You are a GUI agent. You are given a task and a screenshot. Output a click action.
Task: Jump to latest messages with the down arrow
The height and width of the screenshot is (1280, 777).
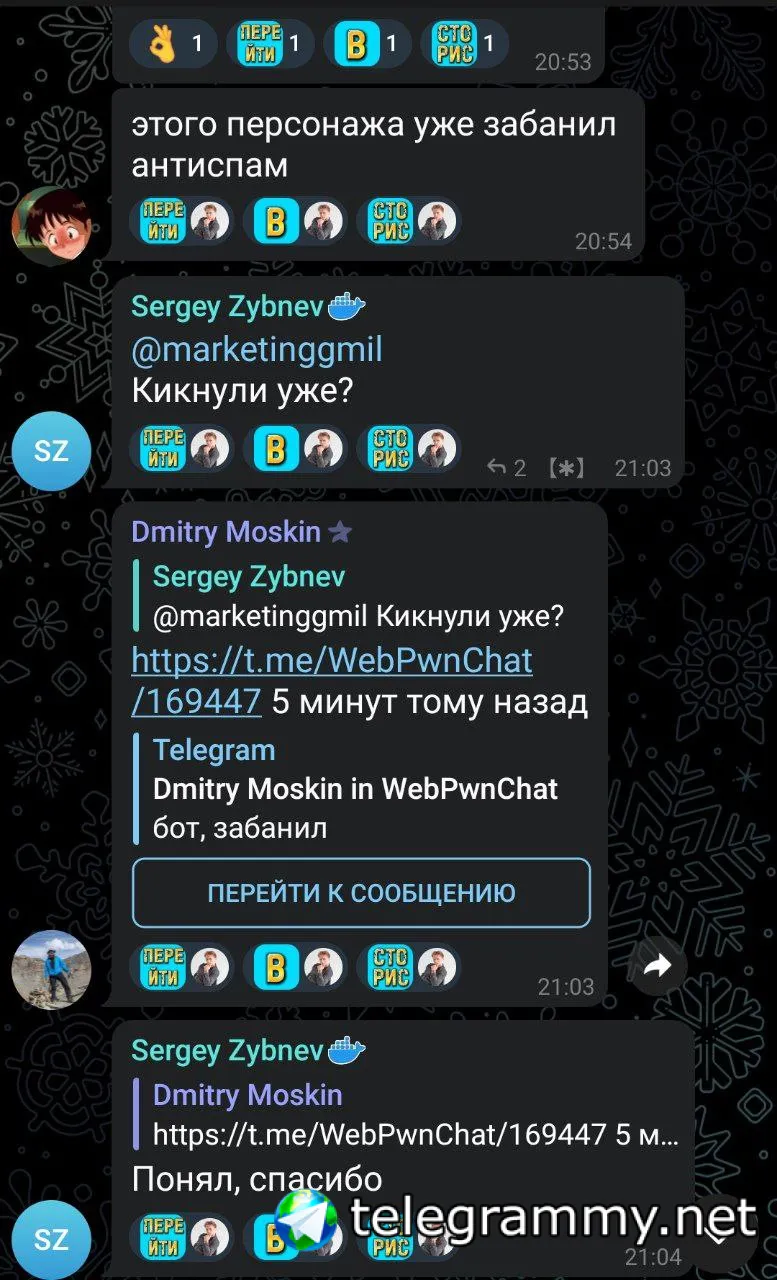pyautogui.click(x=717, y=1234)
